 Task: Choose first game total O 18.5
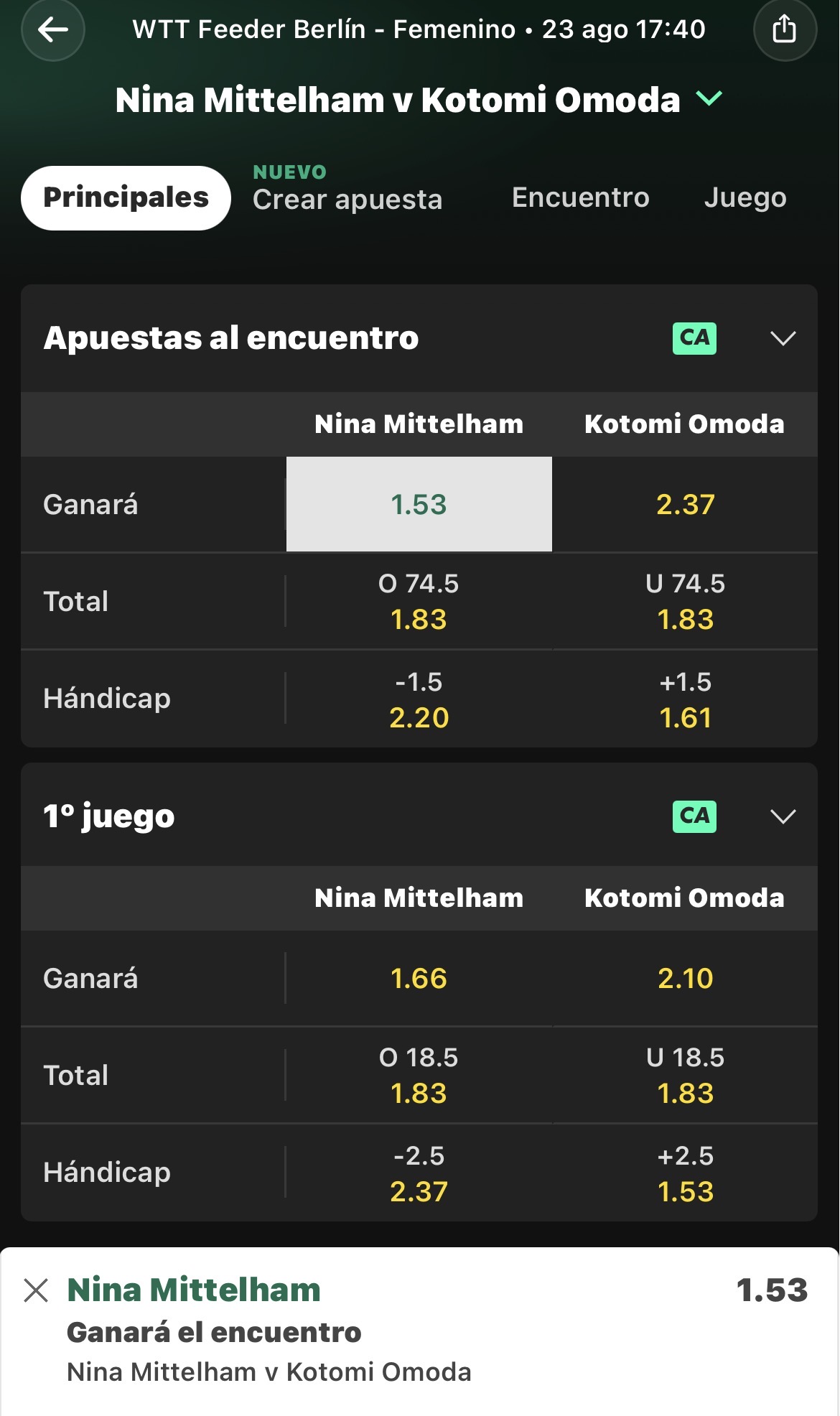[x=419, y=1075]
